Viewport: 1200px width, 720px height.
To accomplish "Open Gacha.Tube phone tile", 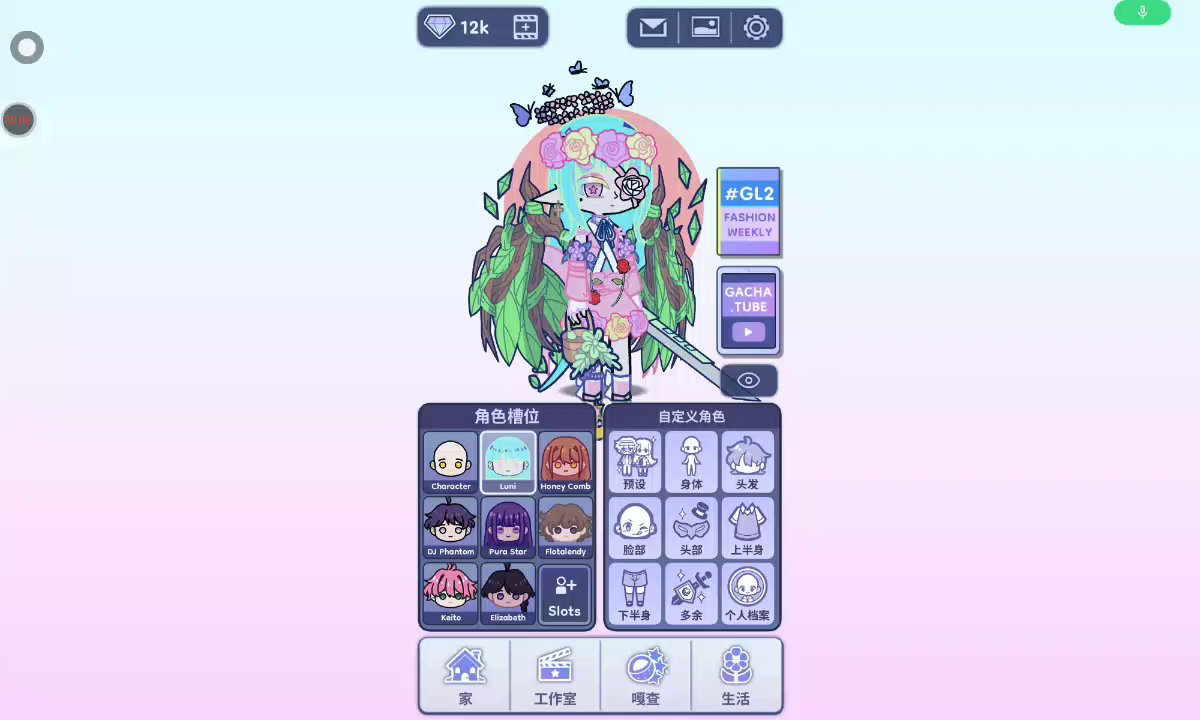I will point(749,311).
